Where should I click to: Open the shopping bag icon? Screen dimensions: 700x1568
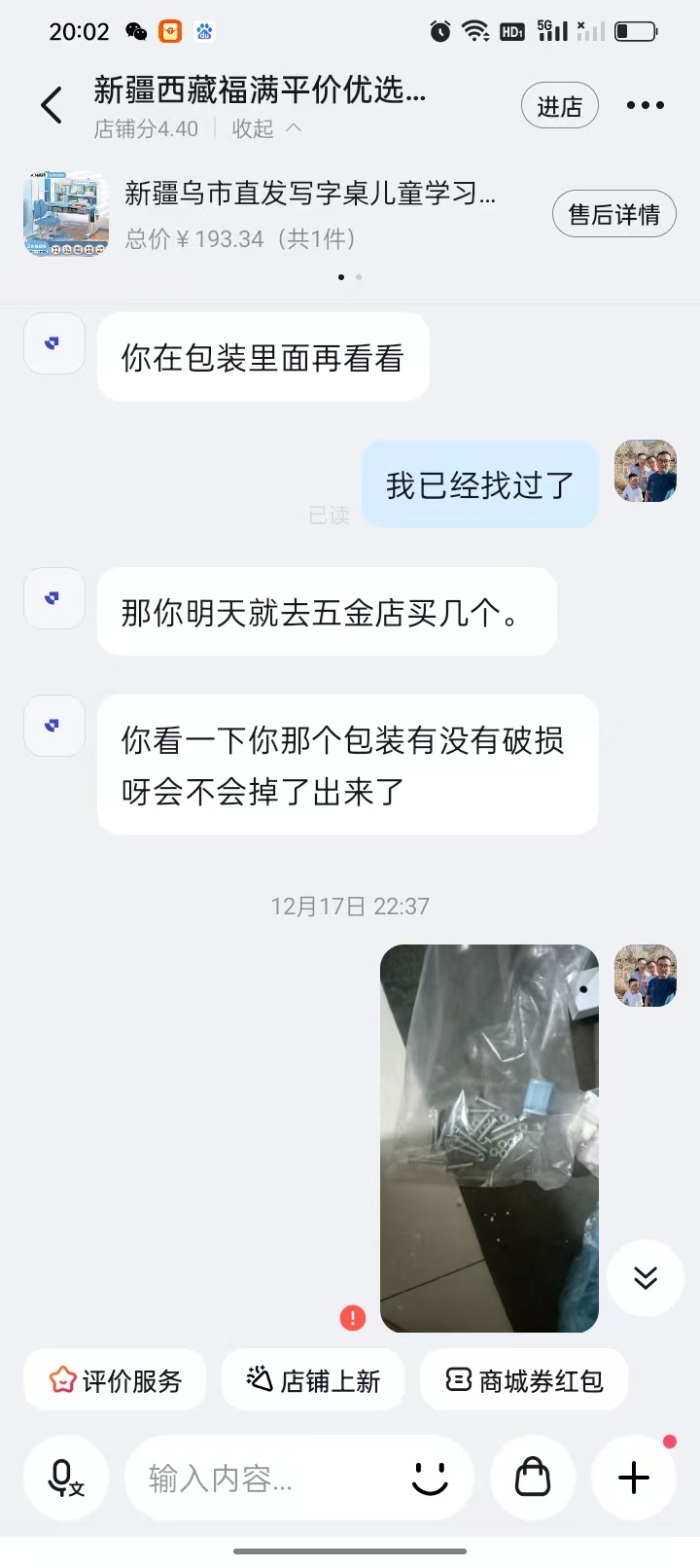[533, 1479]
